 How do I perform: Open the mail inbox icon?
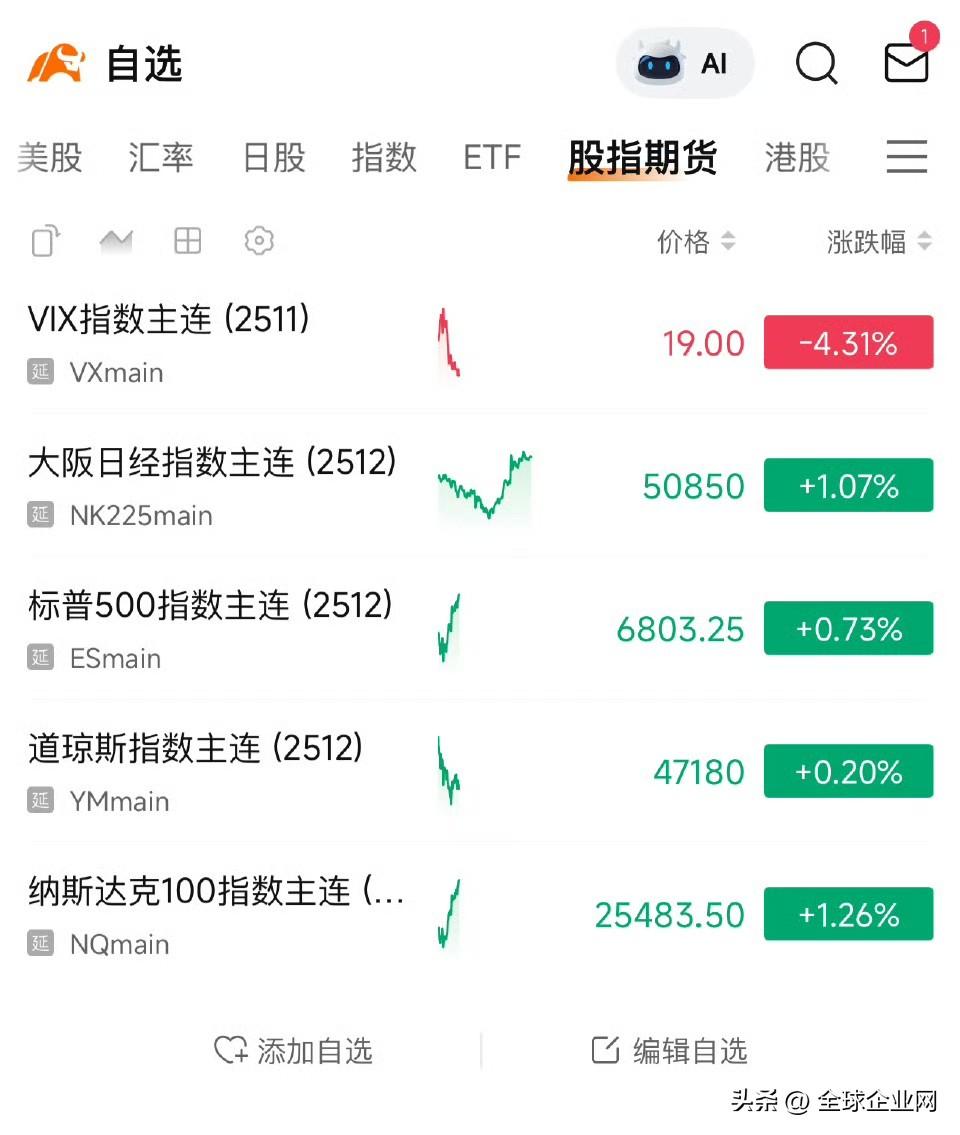[x=906, y=63]
